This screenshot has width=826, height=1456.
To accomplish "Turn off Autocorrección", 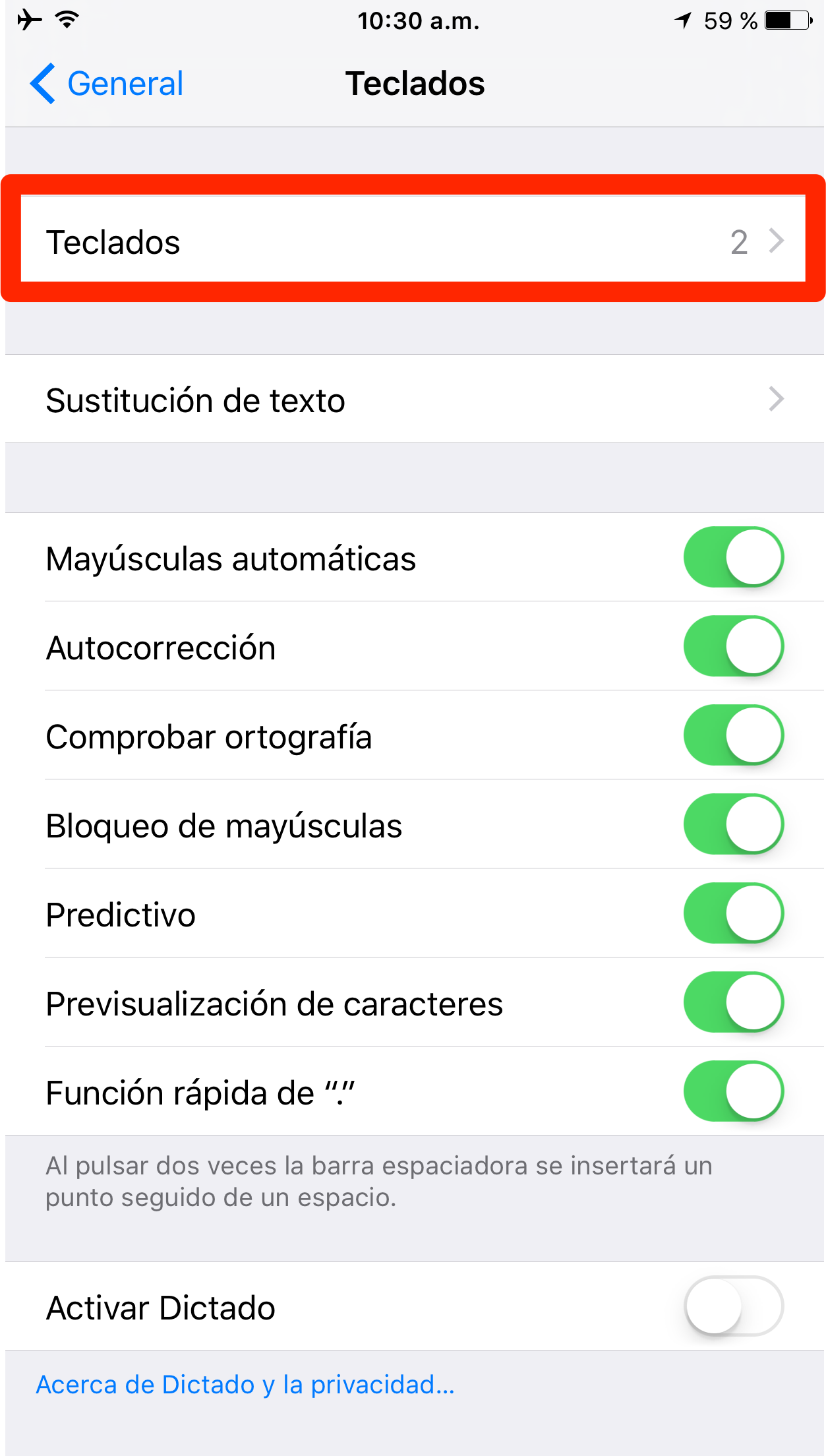I will tap(733, 646).
